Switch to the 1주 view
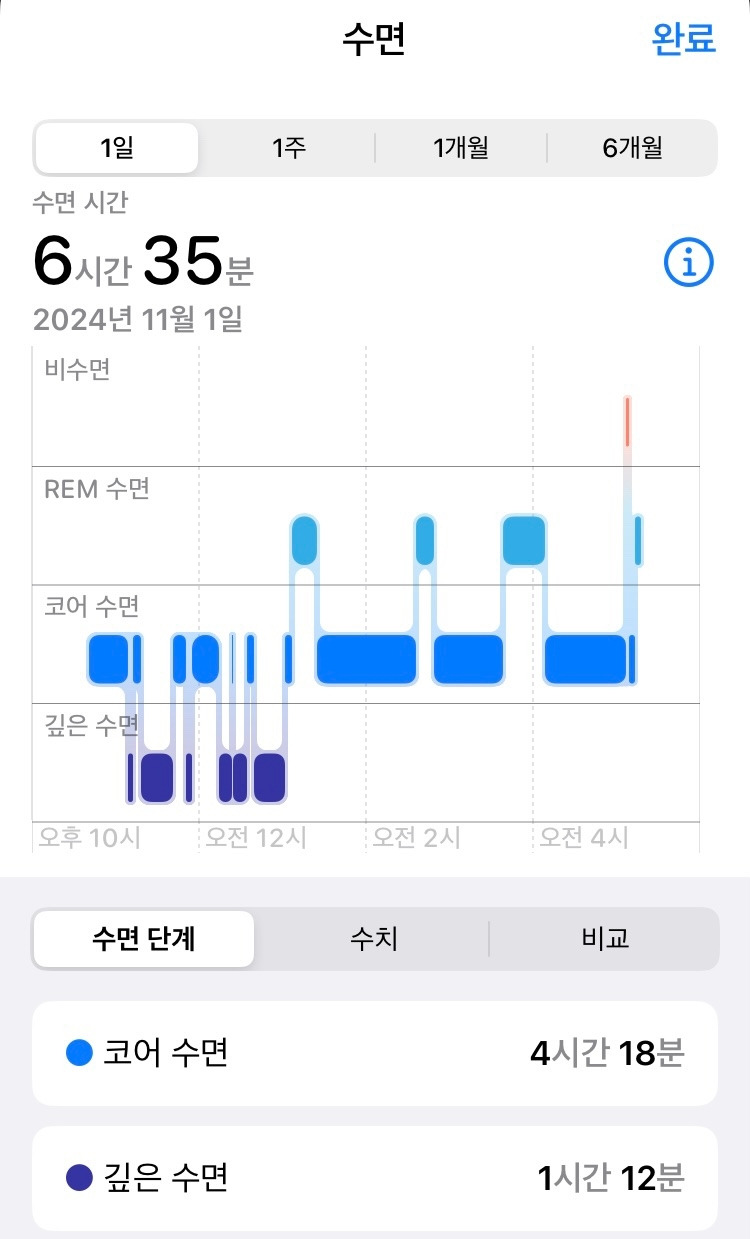The height and width of the screenshot is (1239, 750). coord(288,147)
